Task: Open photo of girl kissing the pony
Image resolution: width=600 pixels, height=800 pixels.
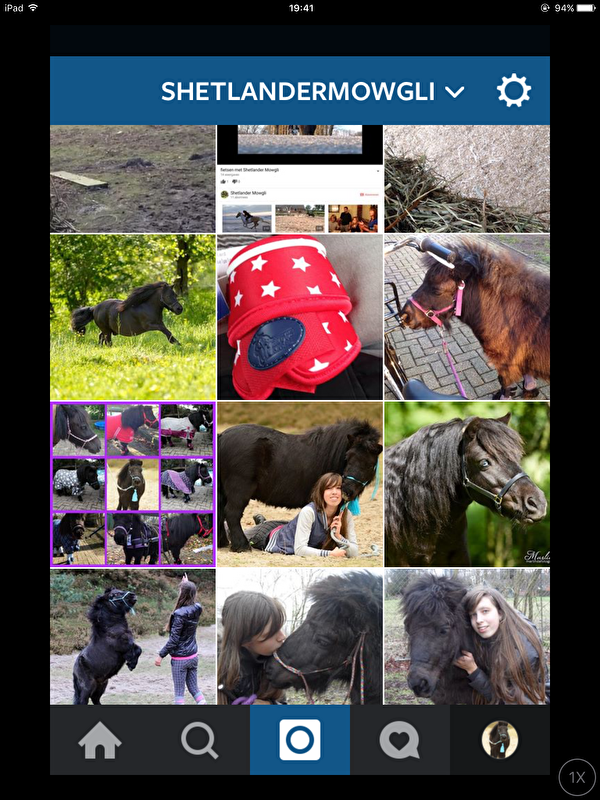Action: (299, 637)
